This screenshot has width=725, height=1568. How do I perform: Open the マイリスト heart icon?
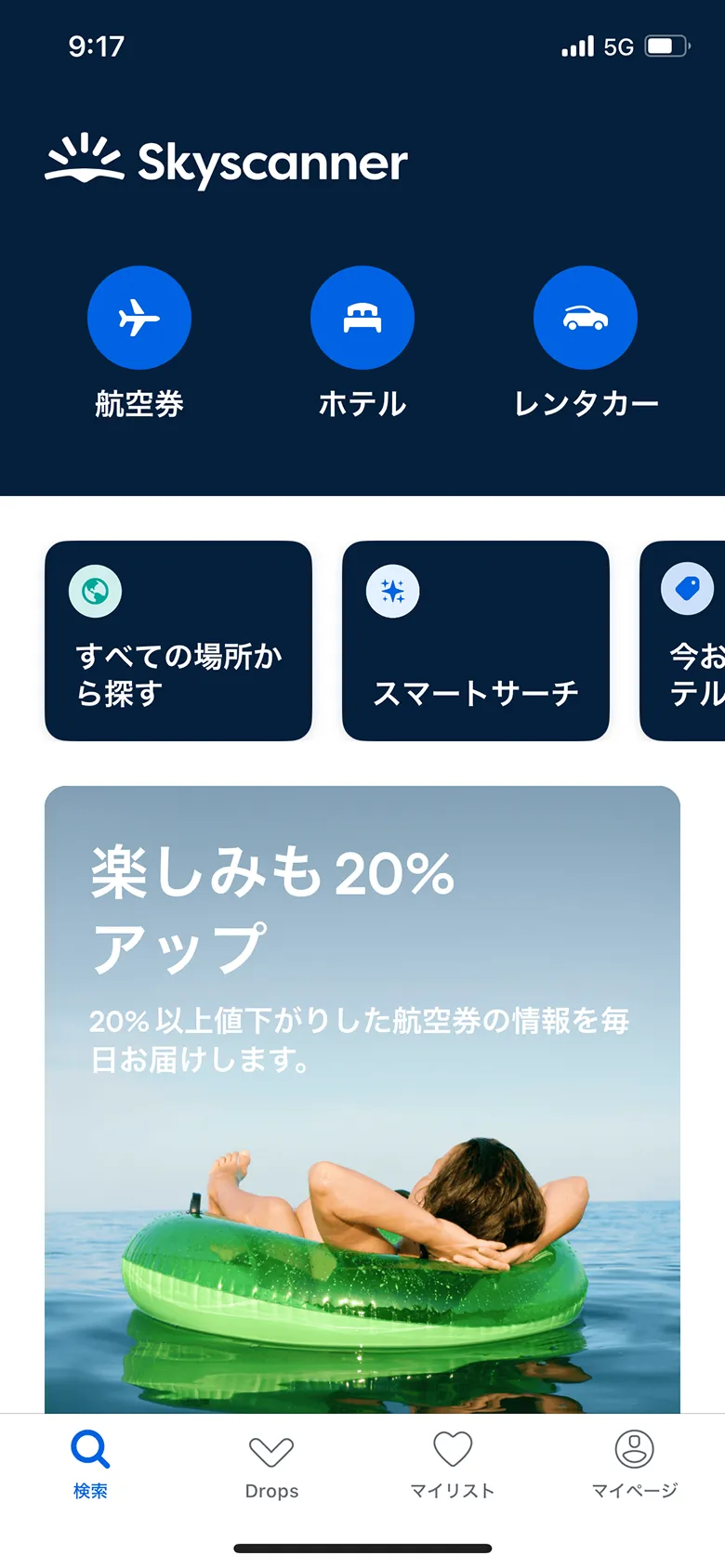tap(452, 1447)
